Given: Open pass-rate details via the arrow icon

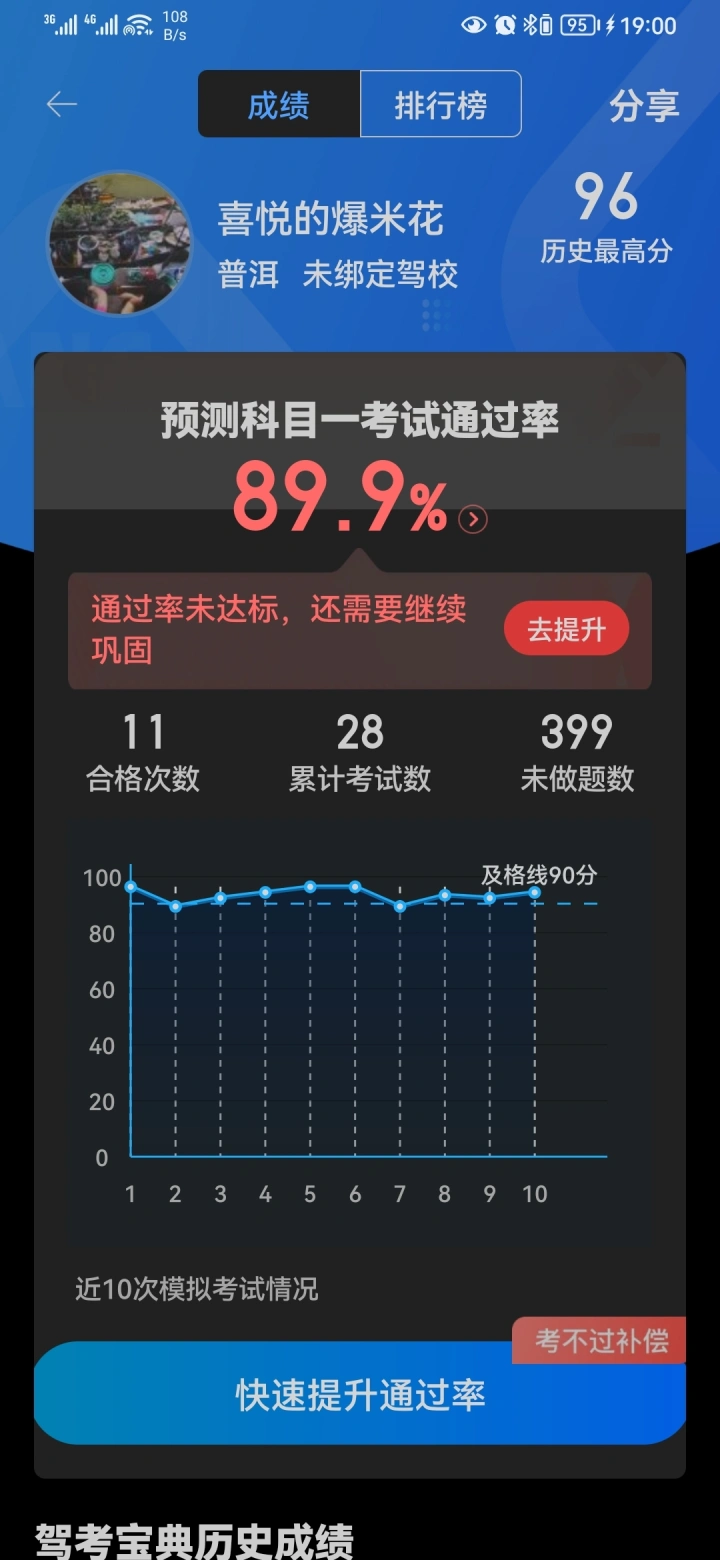Looking at the screenshot, I should coord(473,519).
